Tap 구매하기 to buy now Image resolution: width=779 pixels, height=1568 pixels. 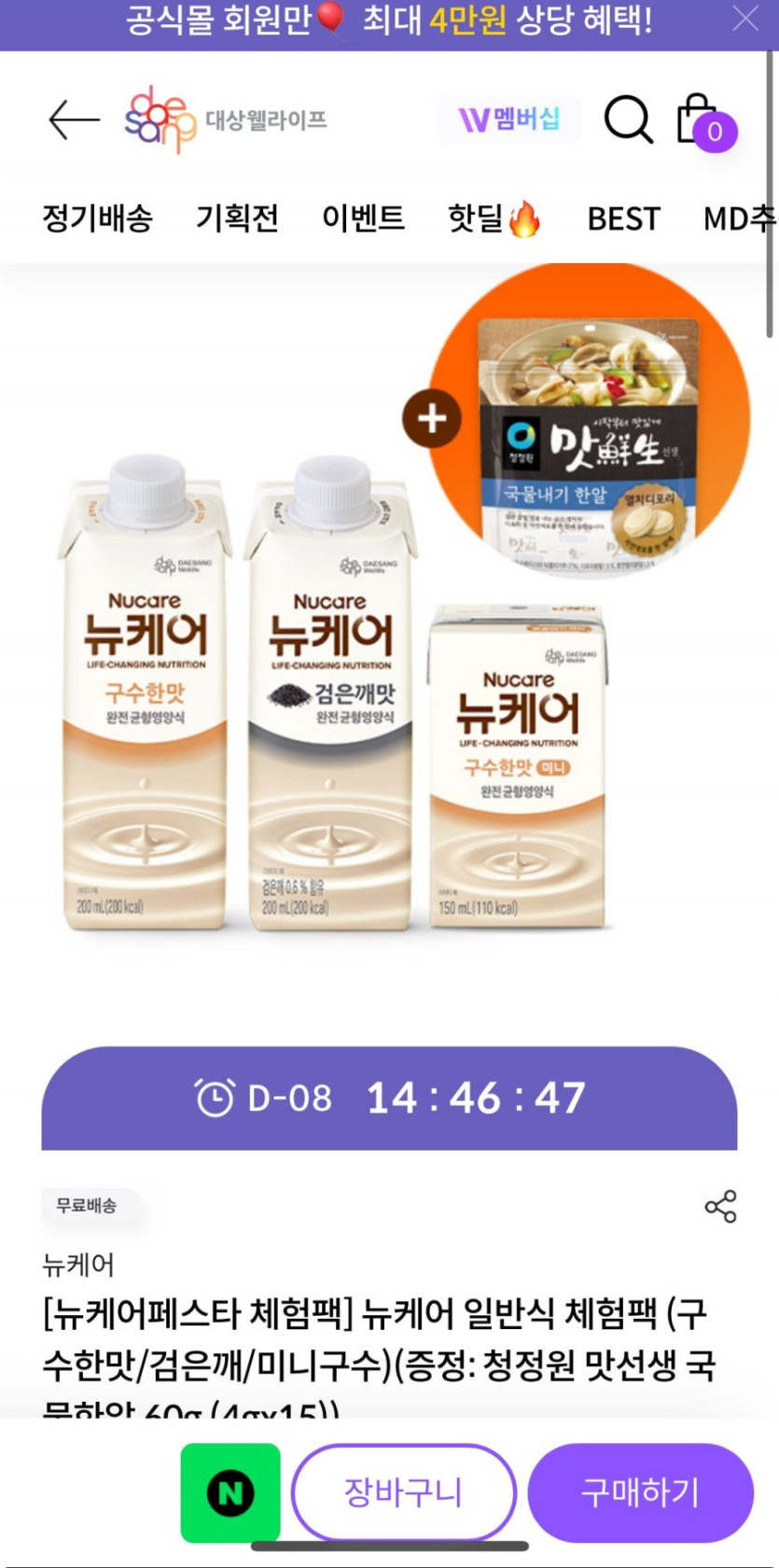point(640,1492)
